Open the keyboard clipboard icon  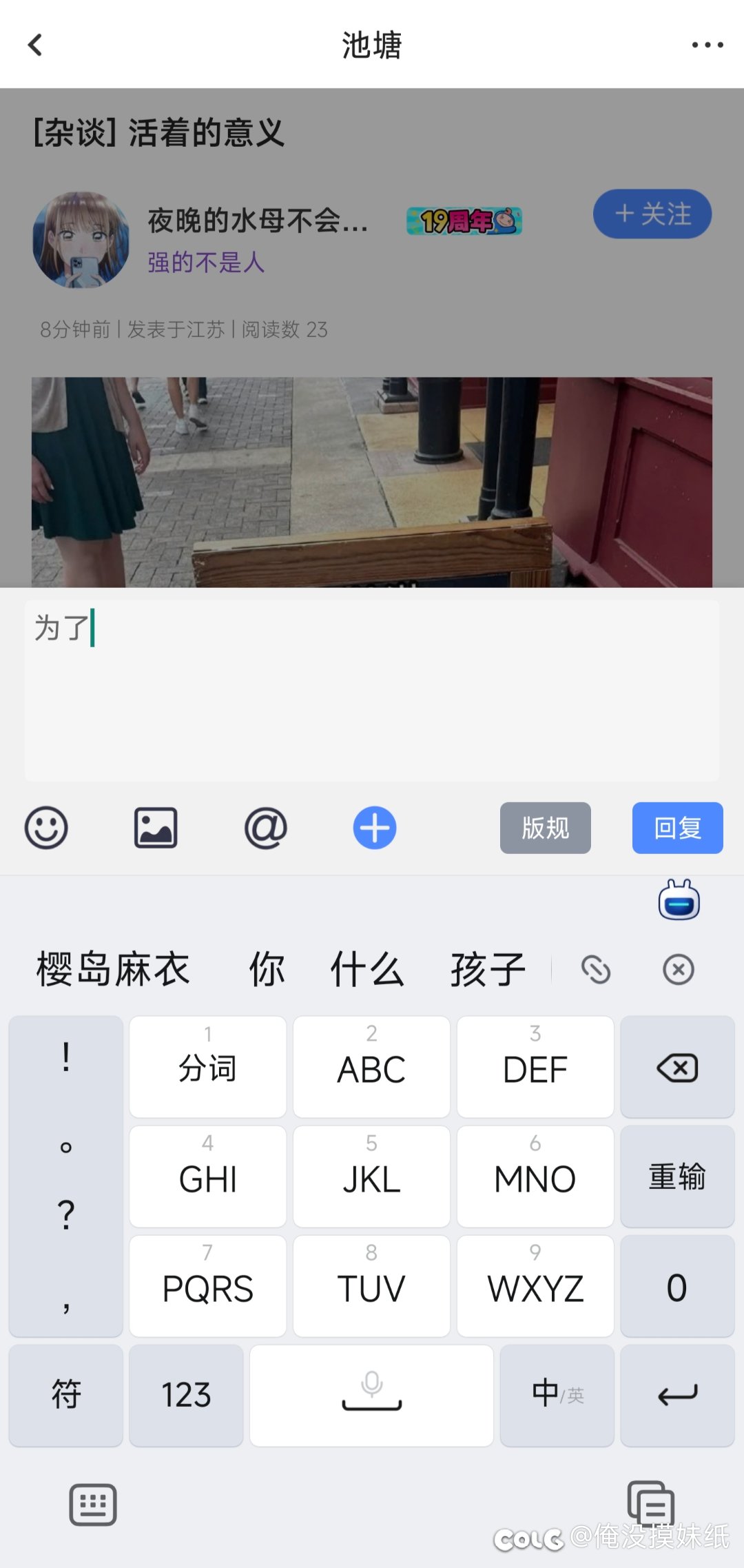tap(650, 1504)
